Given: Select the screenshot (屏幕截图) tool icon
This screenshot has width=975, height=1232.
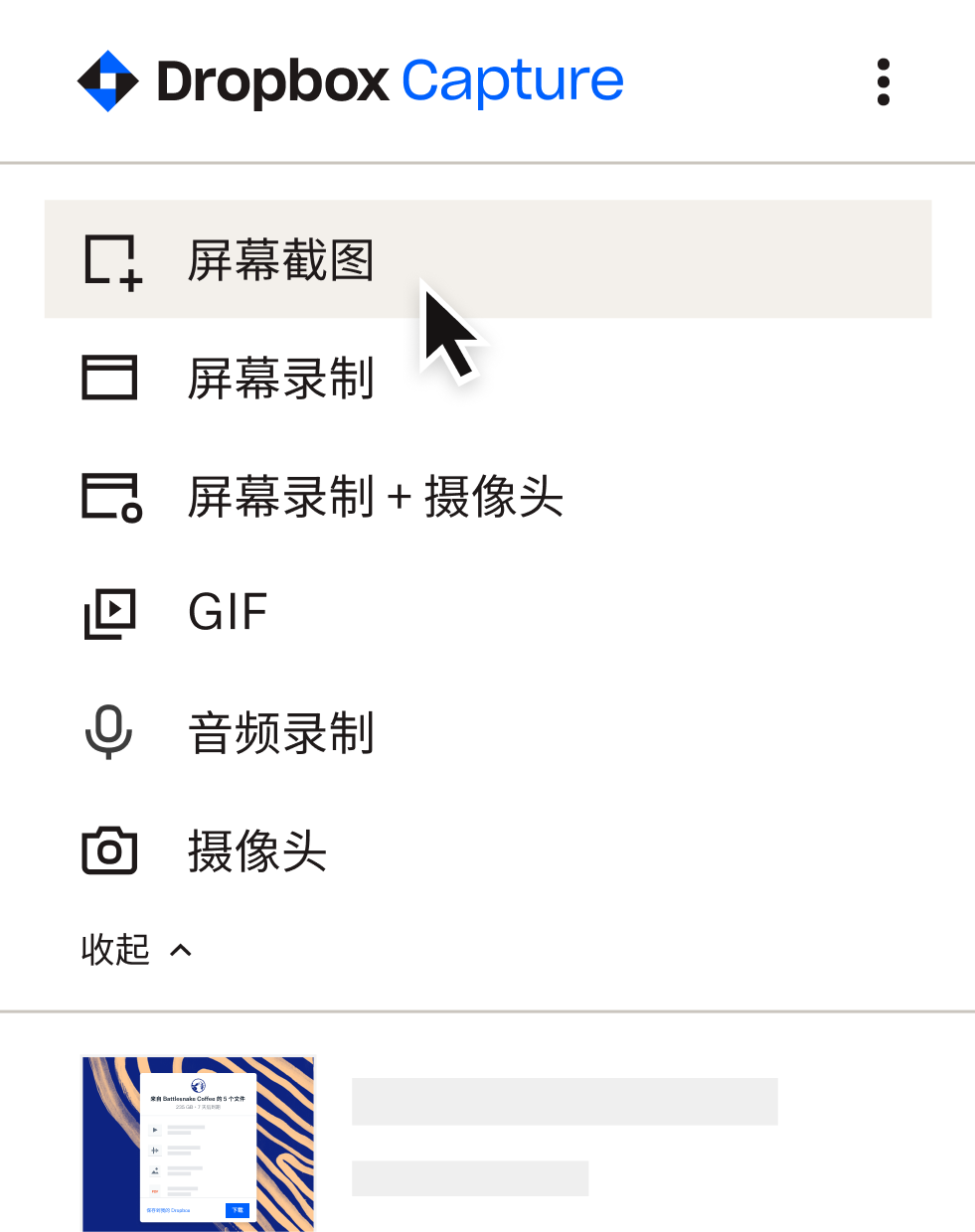Looking at the screenshot, I should pyautogui.click(x=109, y=259).
